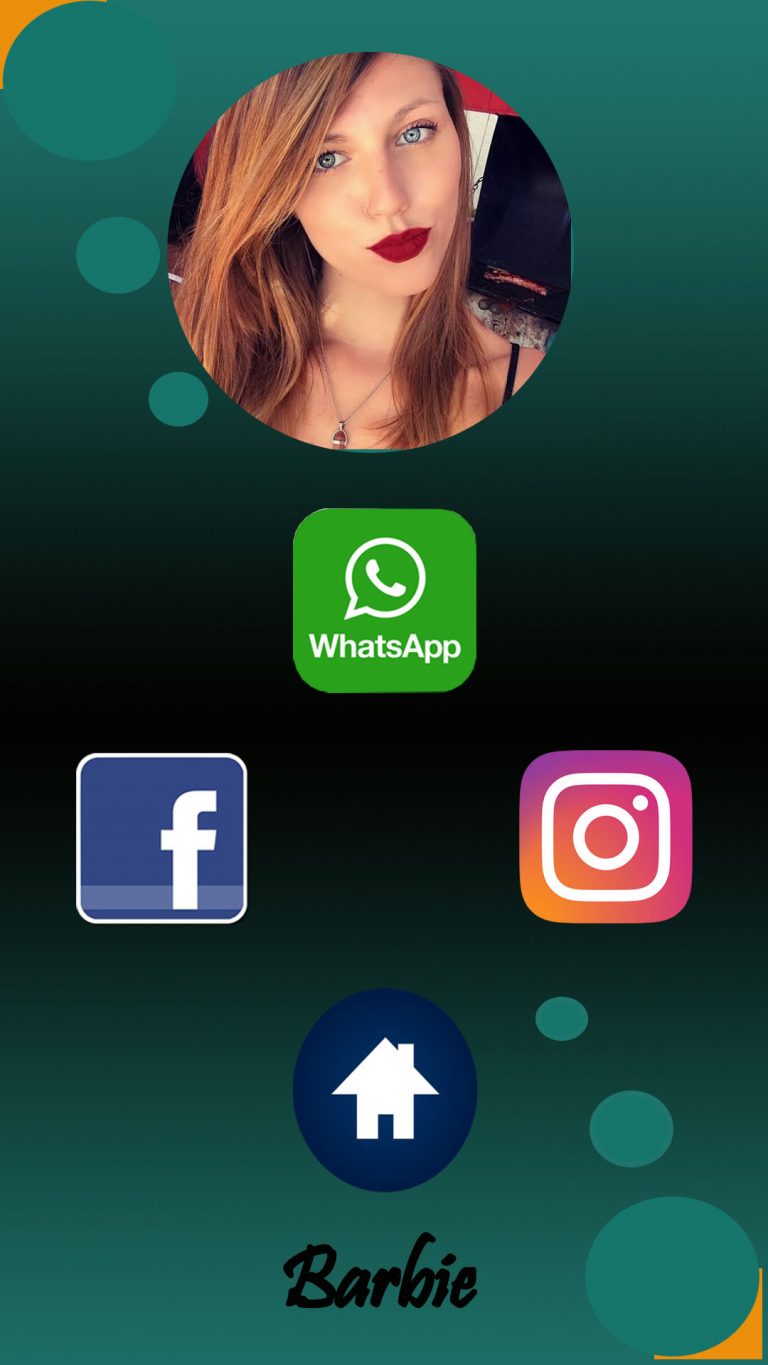Screen dimensions: 768x1365
Task: Go back to the home screen
Action: pos(385,1090)
